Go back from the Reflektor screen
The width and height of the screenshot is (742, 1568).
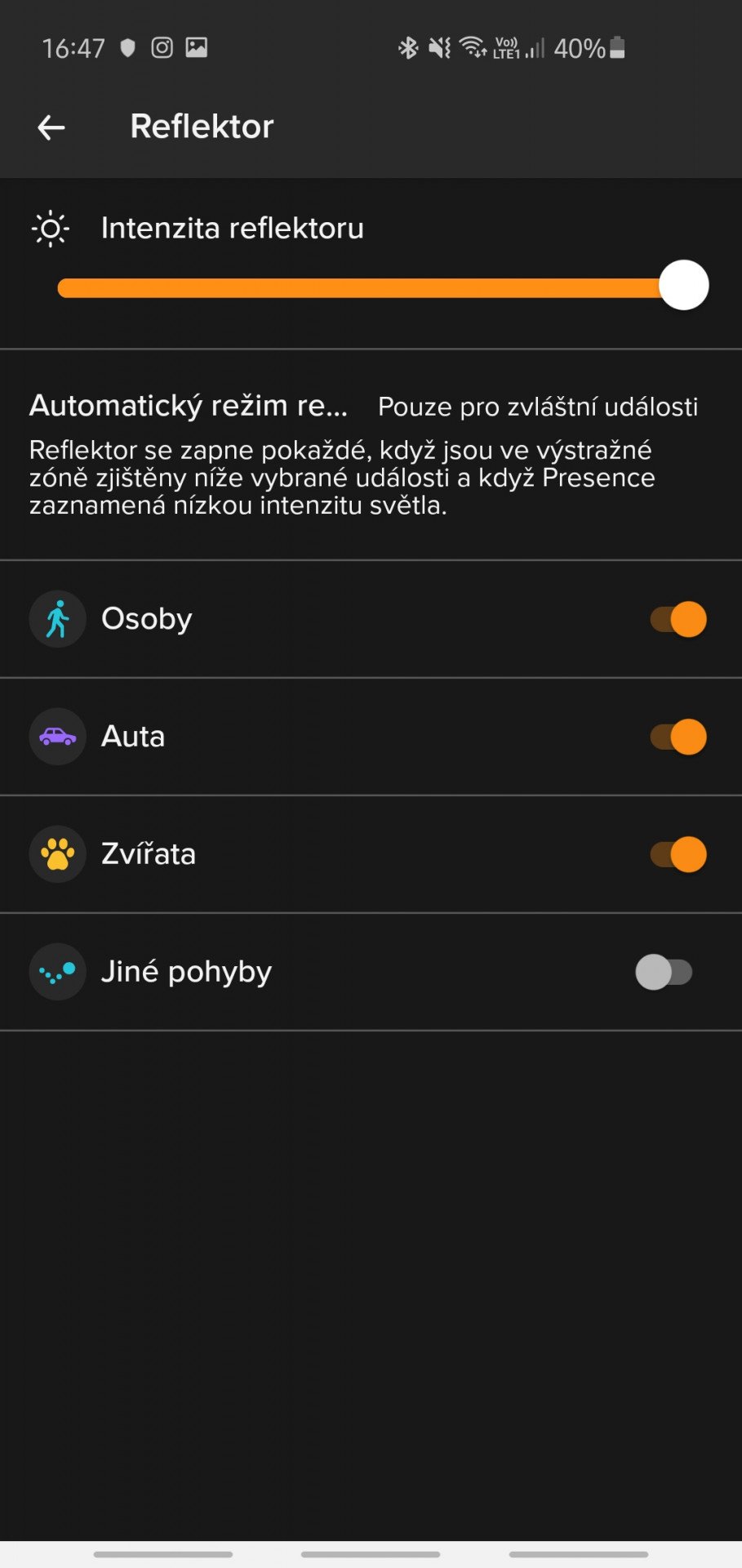51,127
